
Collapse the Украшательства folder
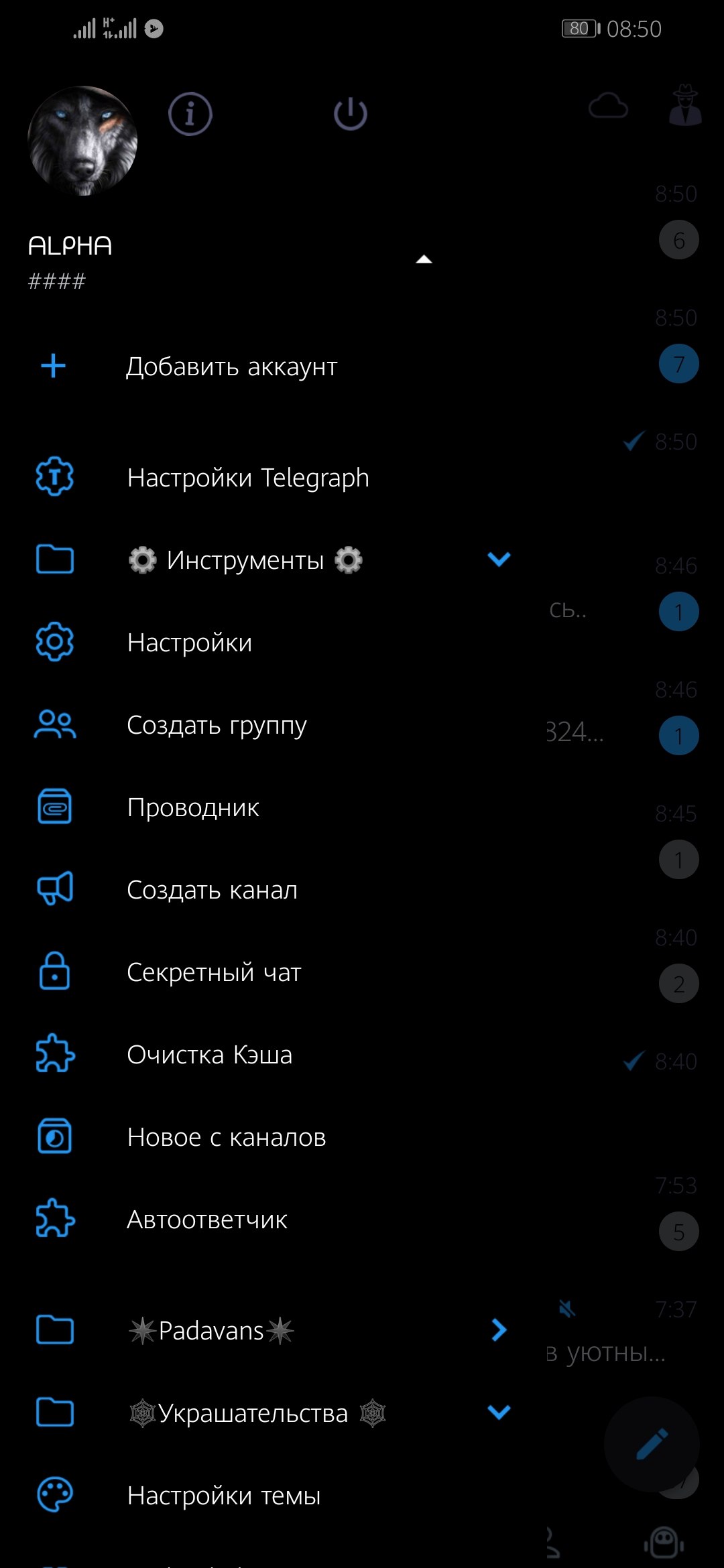tap(499, 1413)
